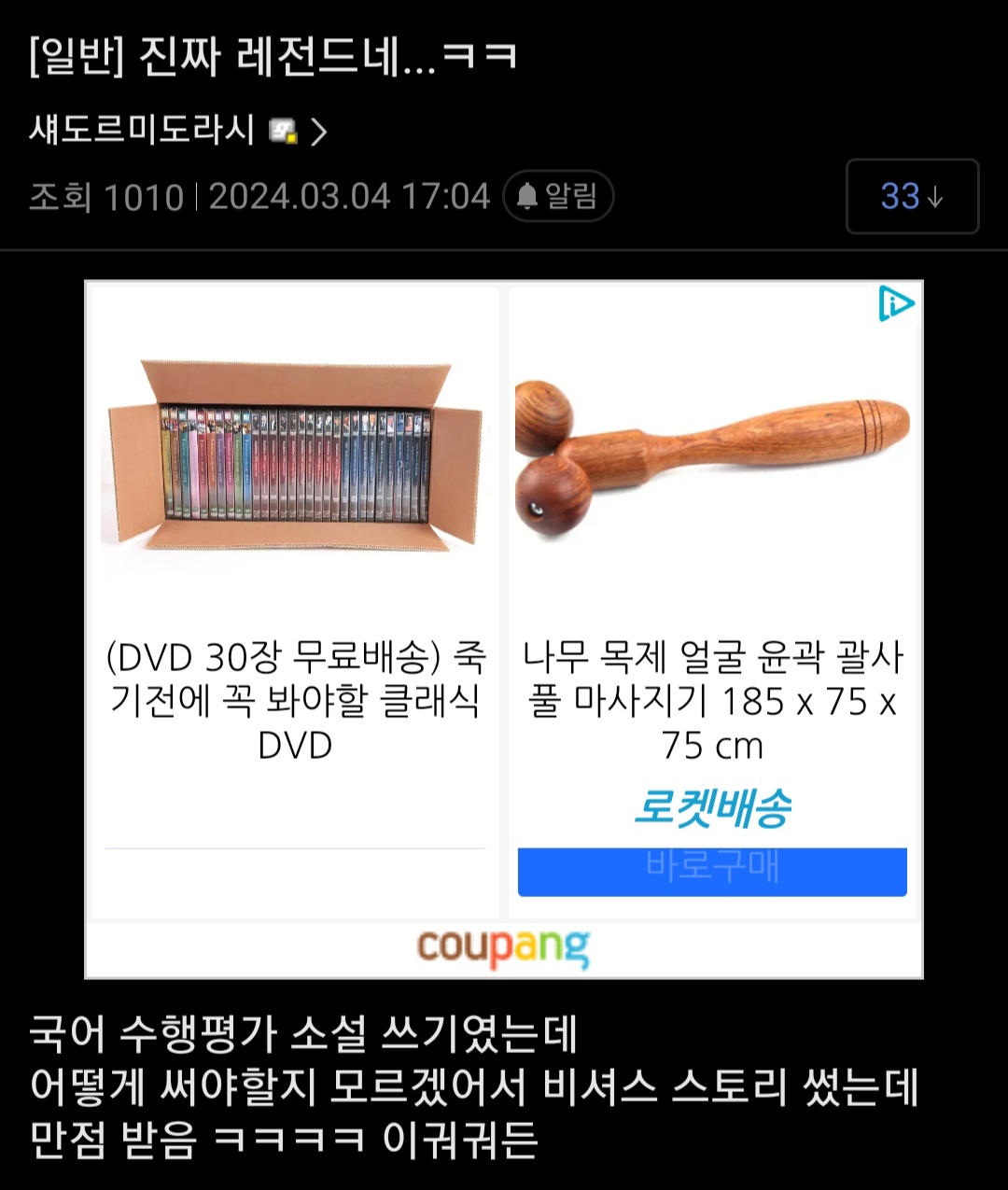Open author 샤도르미도라시's profile
The height and width of the screenshot is (1190, 1008).
point(177,130)
